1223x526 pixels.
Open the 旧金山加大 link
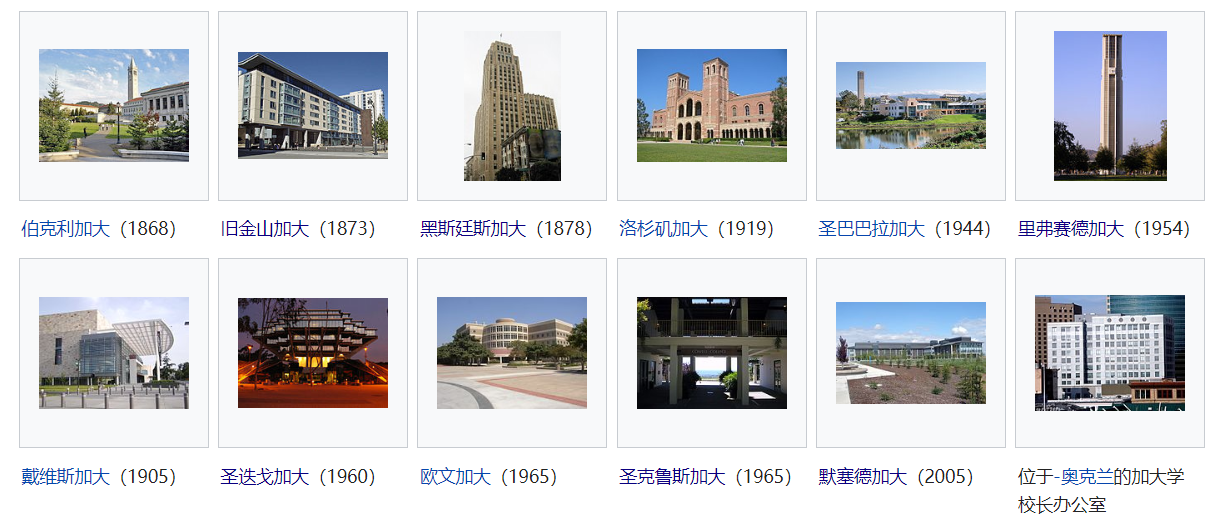pyautogui.click(x=264, y=229)
